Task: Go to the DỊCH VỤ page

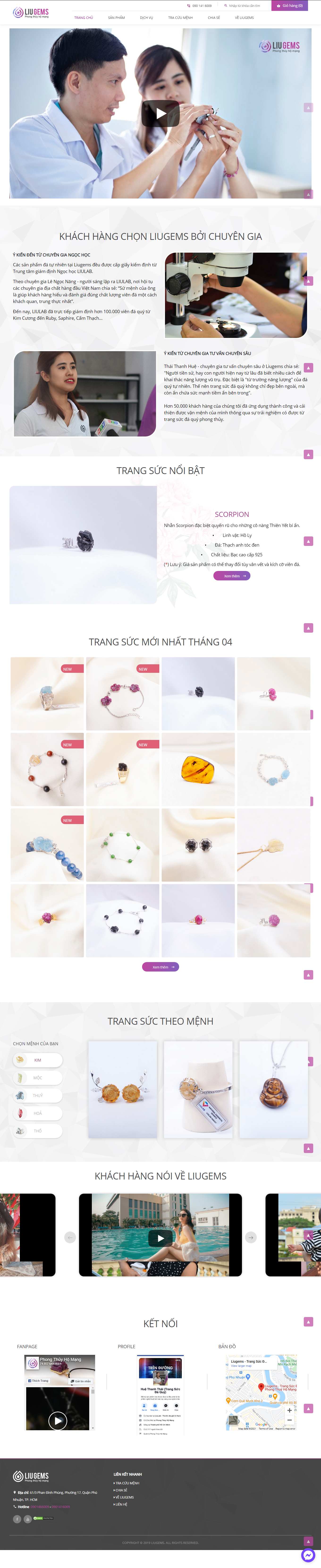Action: (147, 18)
